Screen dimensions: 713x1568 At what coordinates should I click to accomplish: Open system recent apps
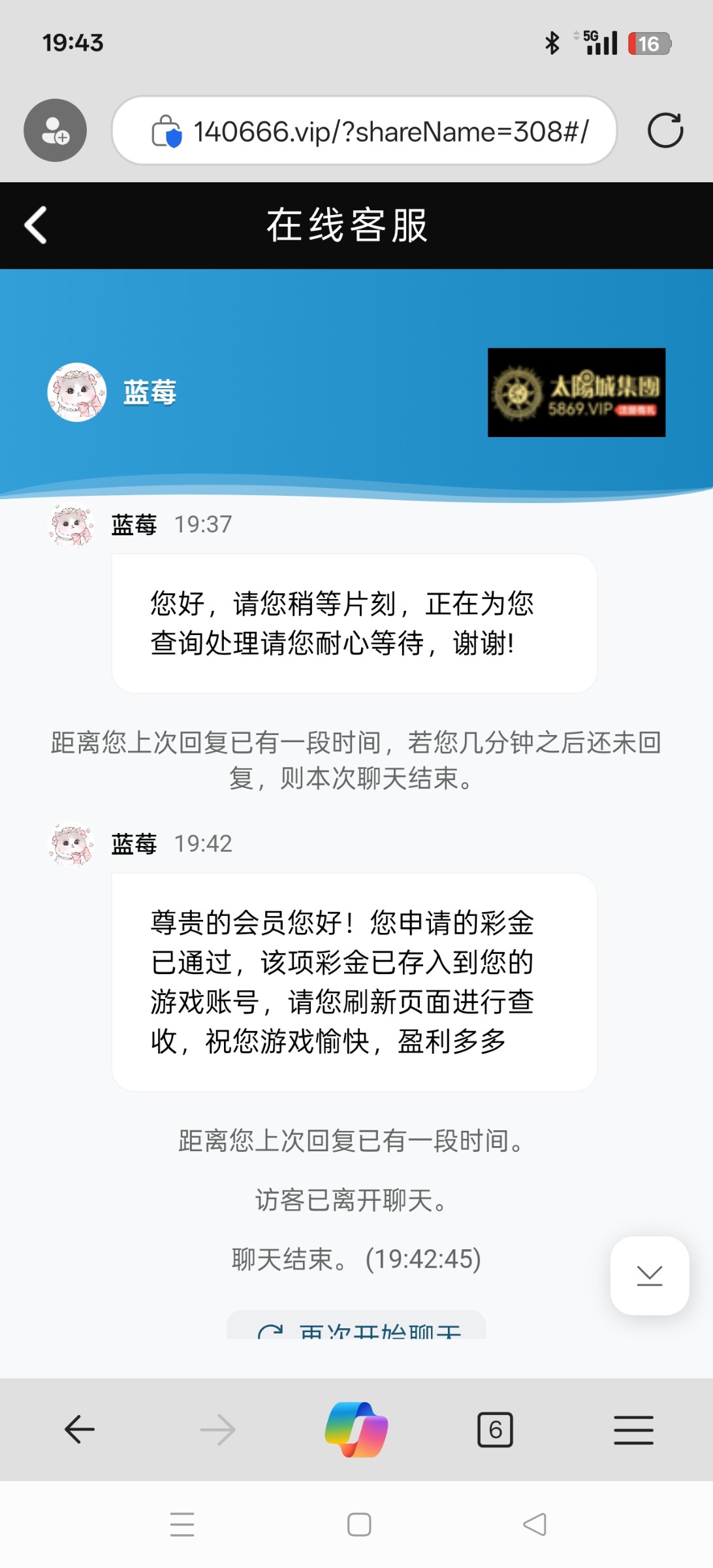point(182,1524)
